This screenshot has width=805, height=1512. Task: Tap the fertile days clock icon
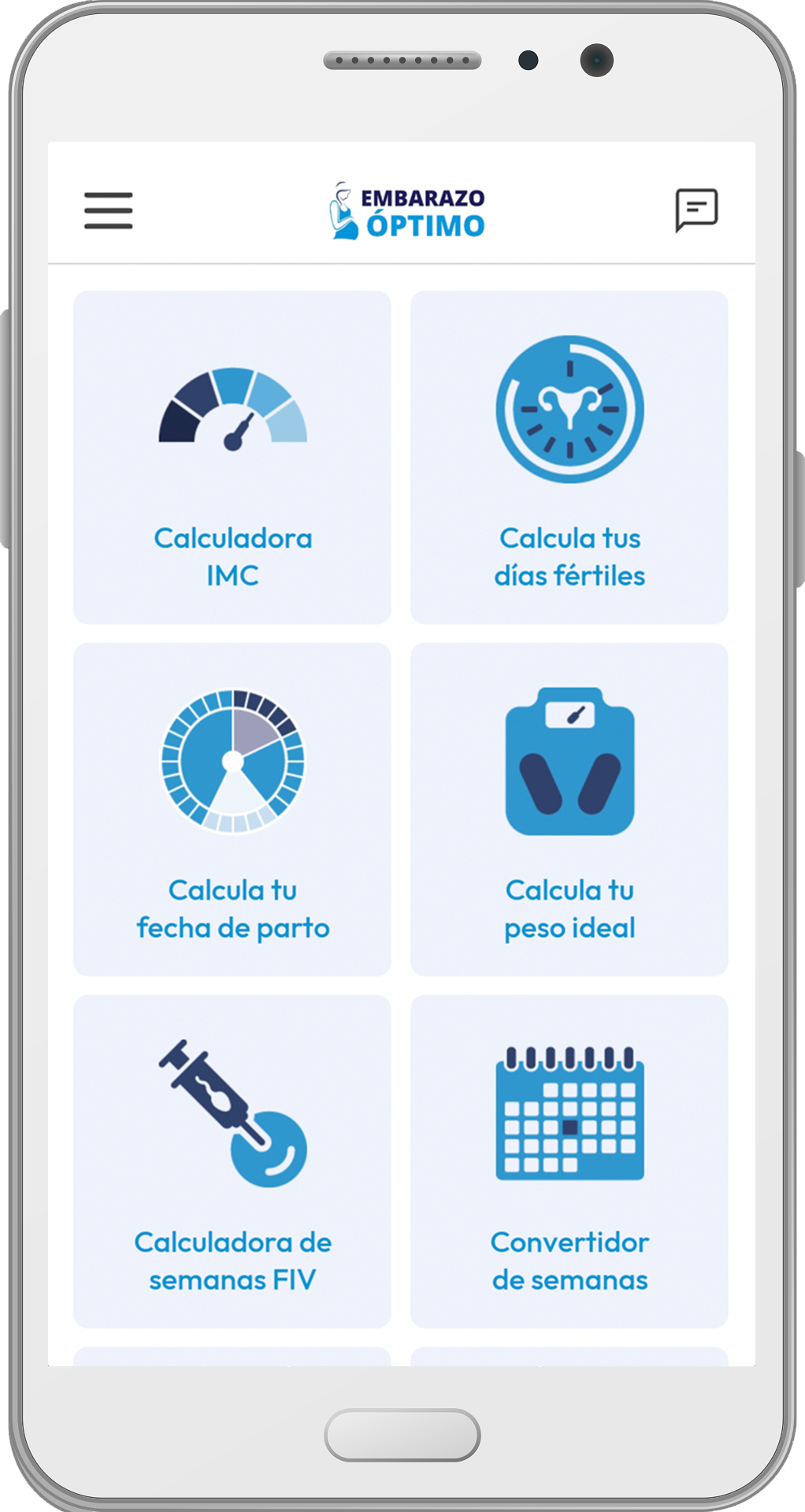point(569,408)
